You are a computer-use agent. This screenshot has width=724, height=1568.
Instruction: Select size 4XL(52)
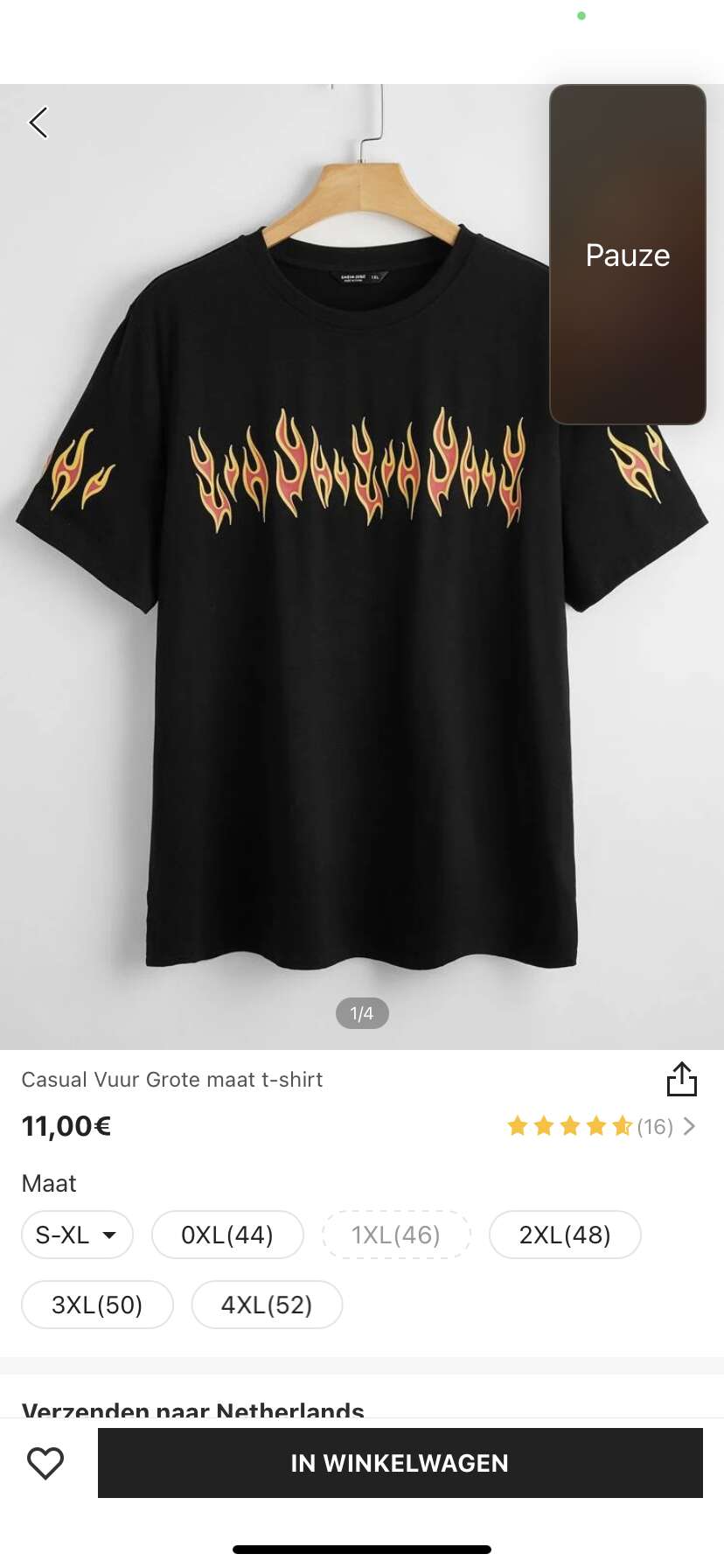(x=267, y=1305)
